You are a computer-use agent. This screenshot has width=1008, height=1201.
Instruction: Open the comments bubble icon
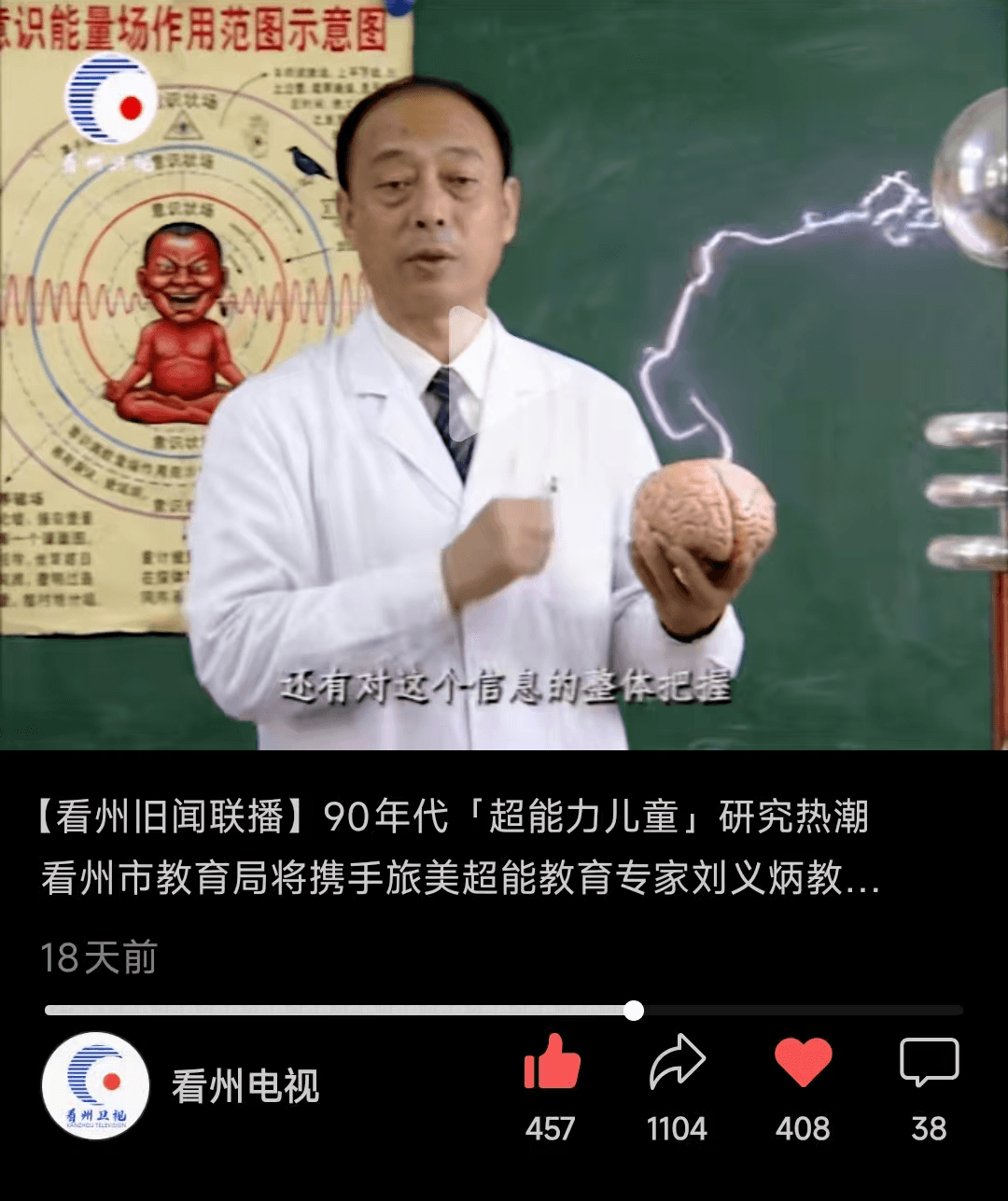click(x=930, y=1063)
